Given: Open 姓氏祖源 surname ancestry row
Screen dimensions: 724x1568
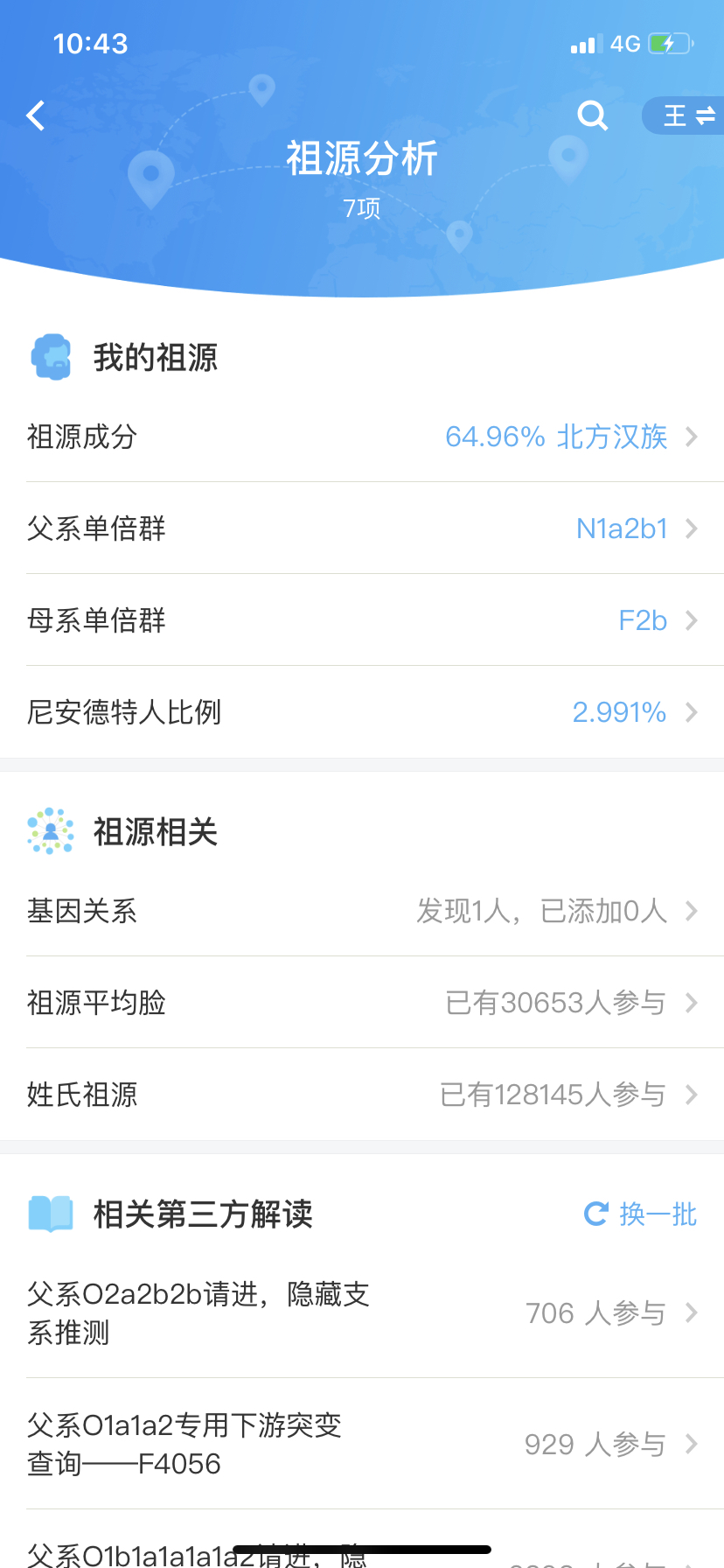Looking at the screenshot, I should point(362,1095).
